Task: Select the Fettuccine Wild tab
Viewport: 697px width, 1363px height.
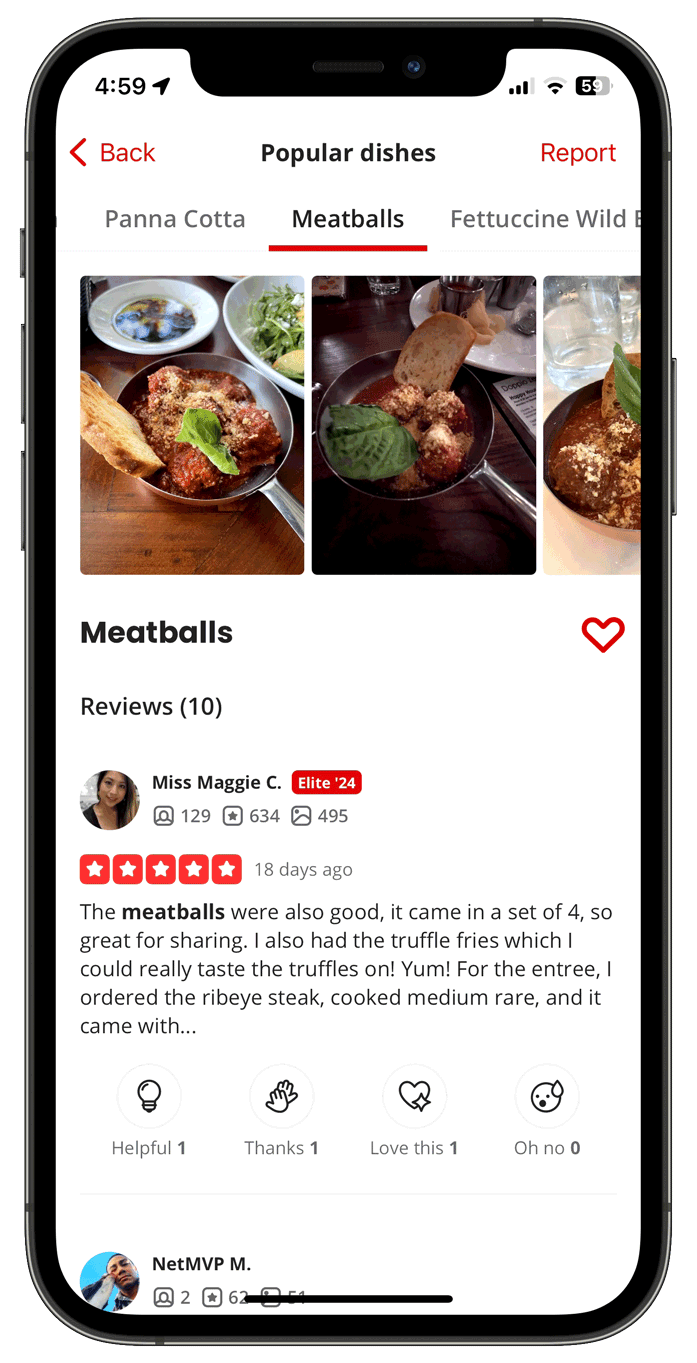Action: coord(538,219)
